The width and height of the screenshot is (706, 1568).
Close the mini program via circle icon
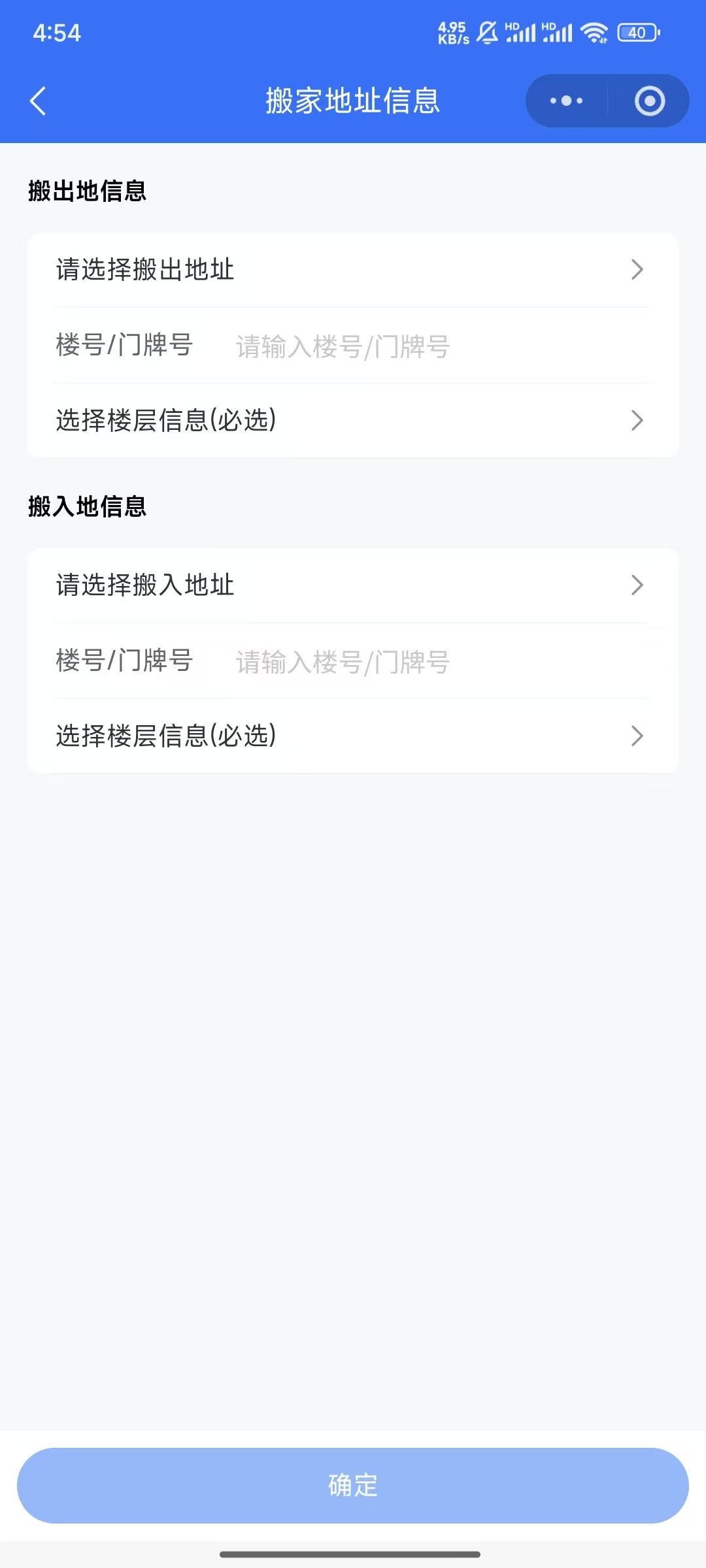pyautogui.click(x=650, y=101)
